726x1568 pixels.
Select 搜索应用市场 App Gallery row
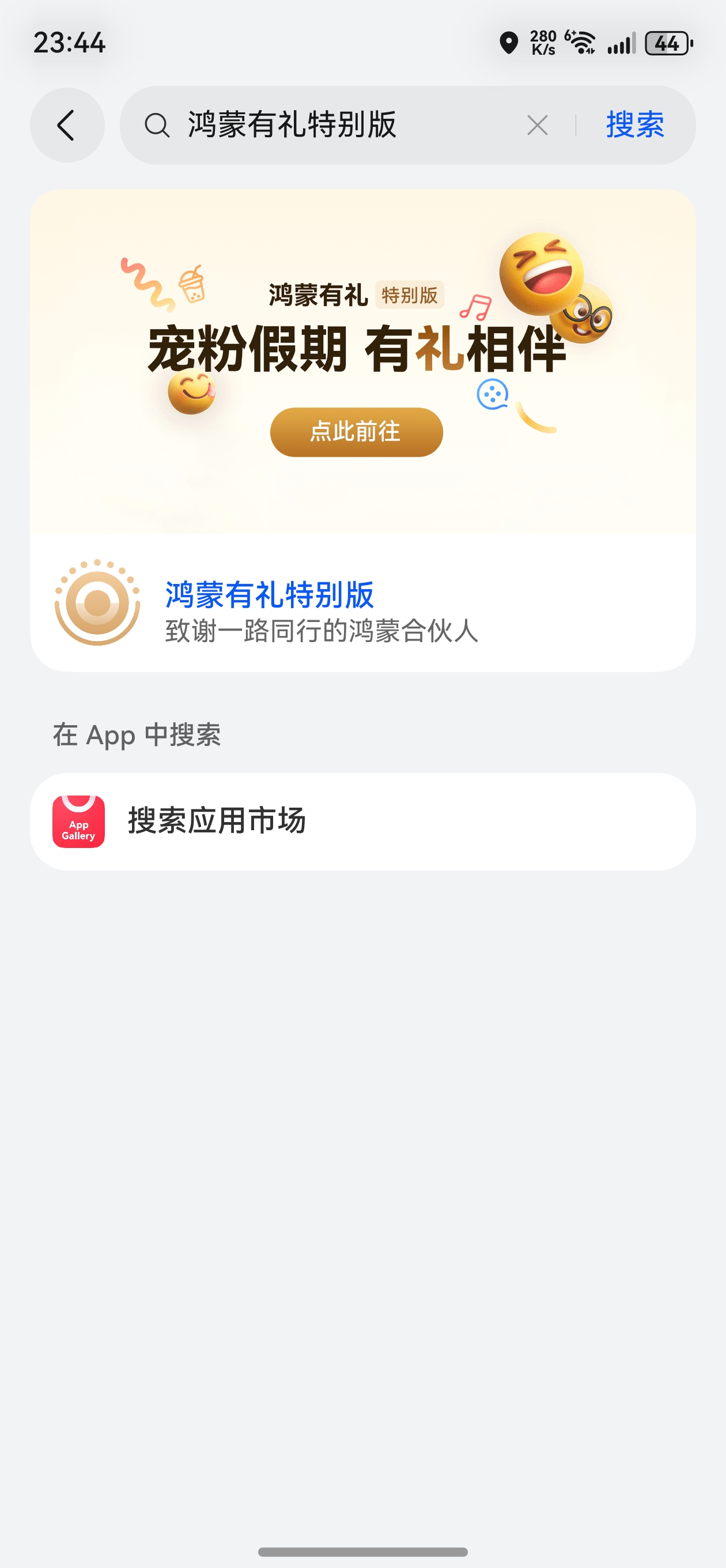[x=362, y=821]
